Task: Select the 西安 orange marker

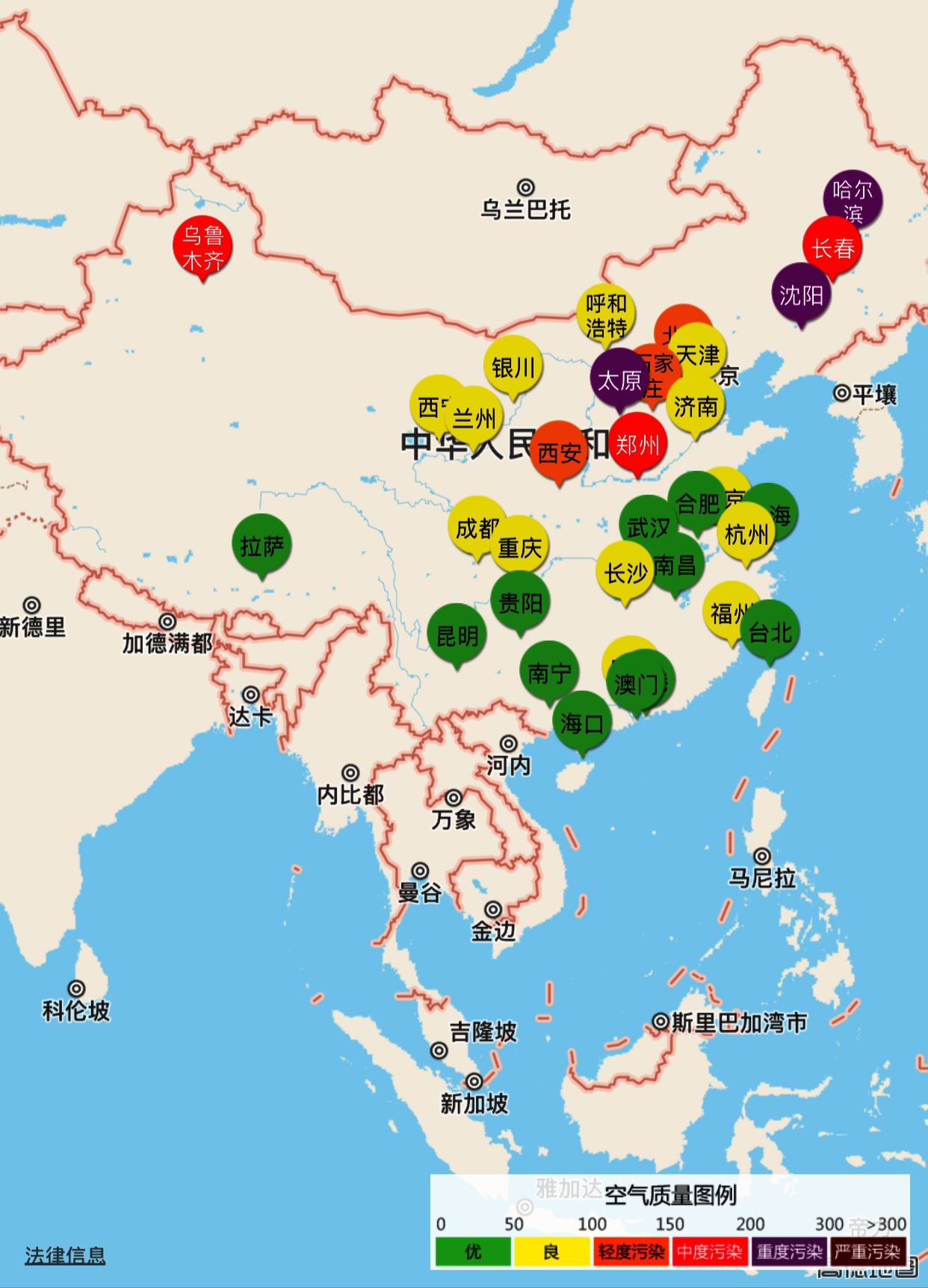Action: coord(559,452)
